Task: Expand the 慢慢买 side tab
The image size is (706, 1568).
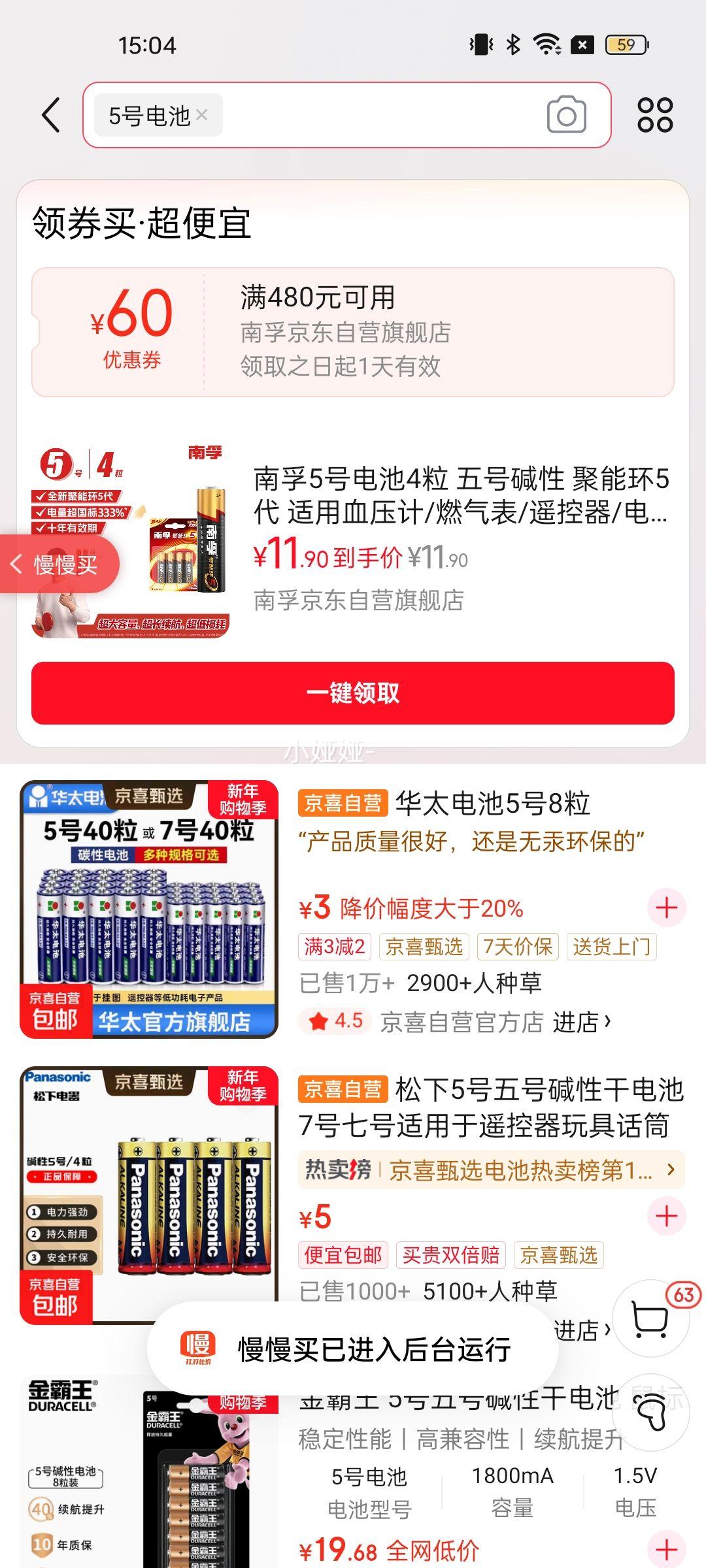Action: coord(59,564)
